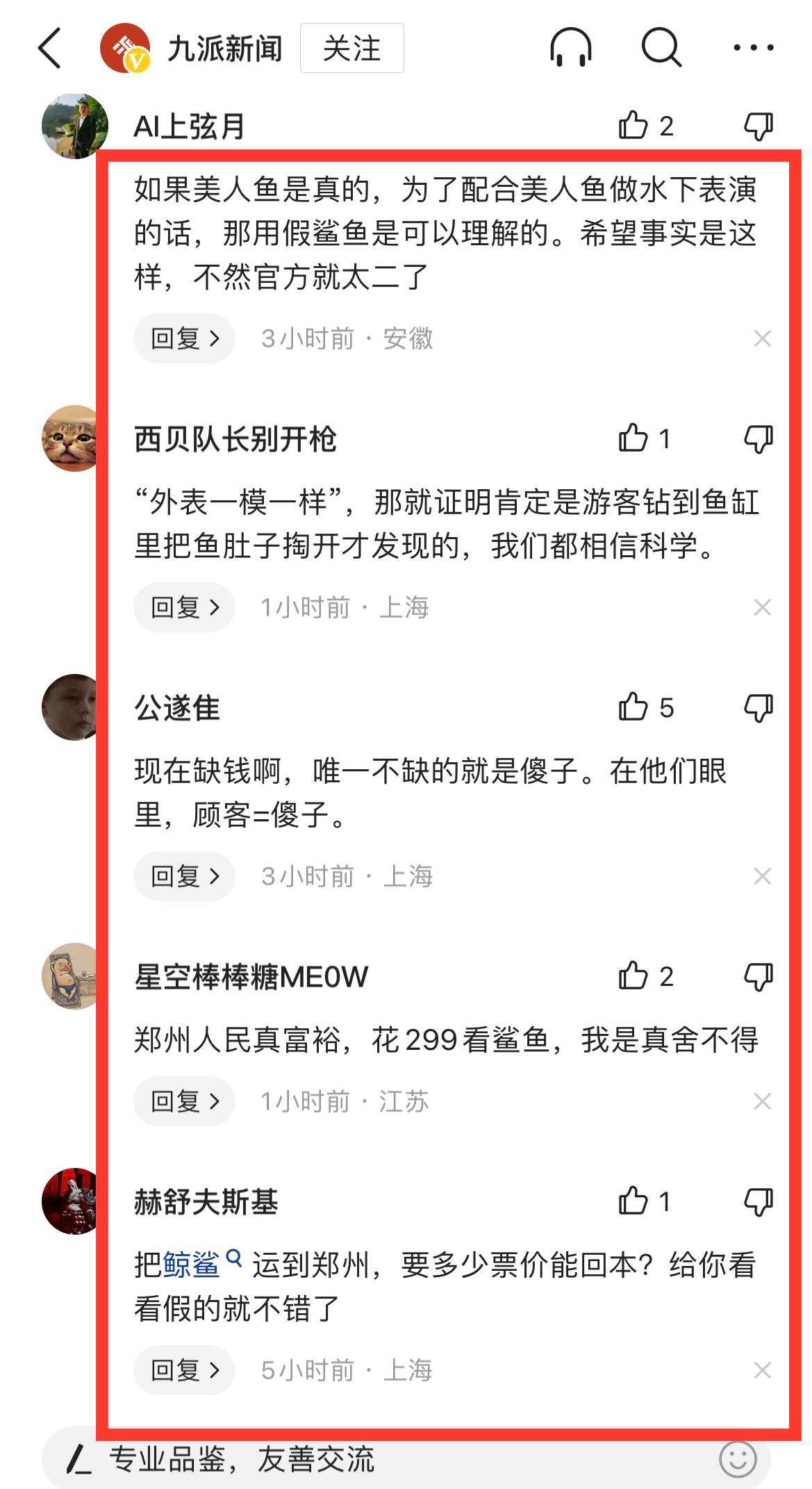
Task: Reply to 星空棒棒糖MEOW's comment
Action: [x=184, y=1101]
